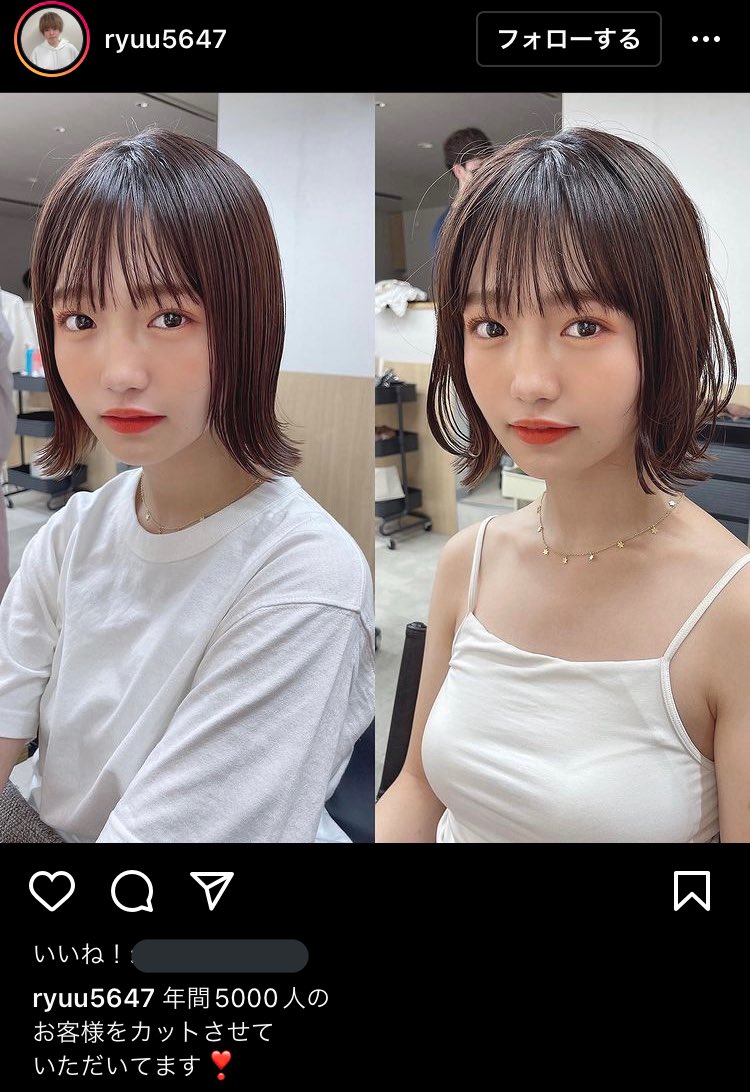Open comments with the speech bubble icon
This screenshot has height=1092, width=750.
[132, 891]
